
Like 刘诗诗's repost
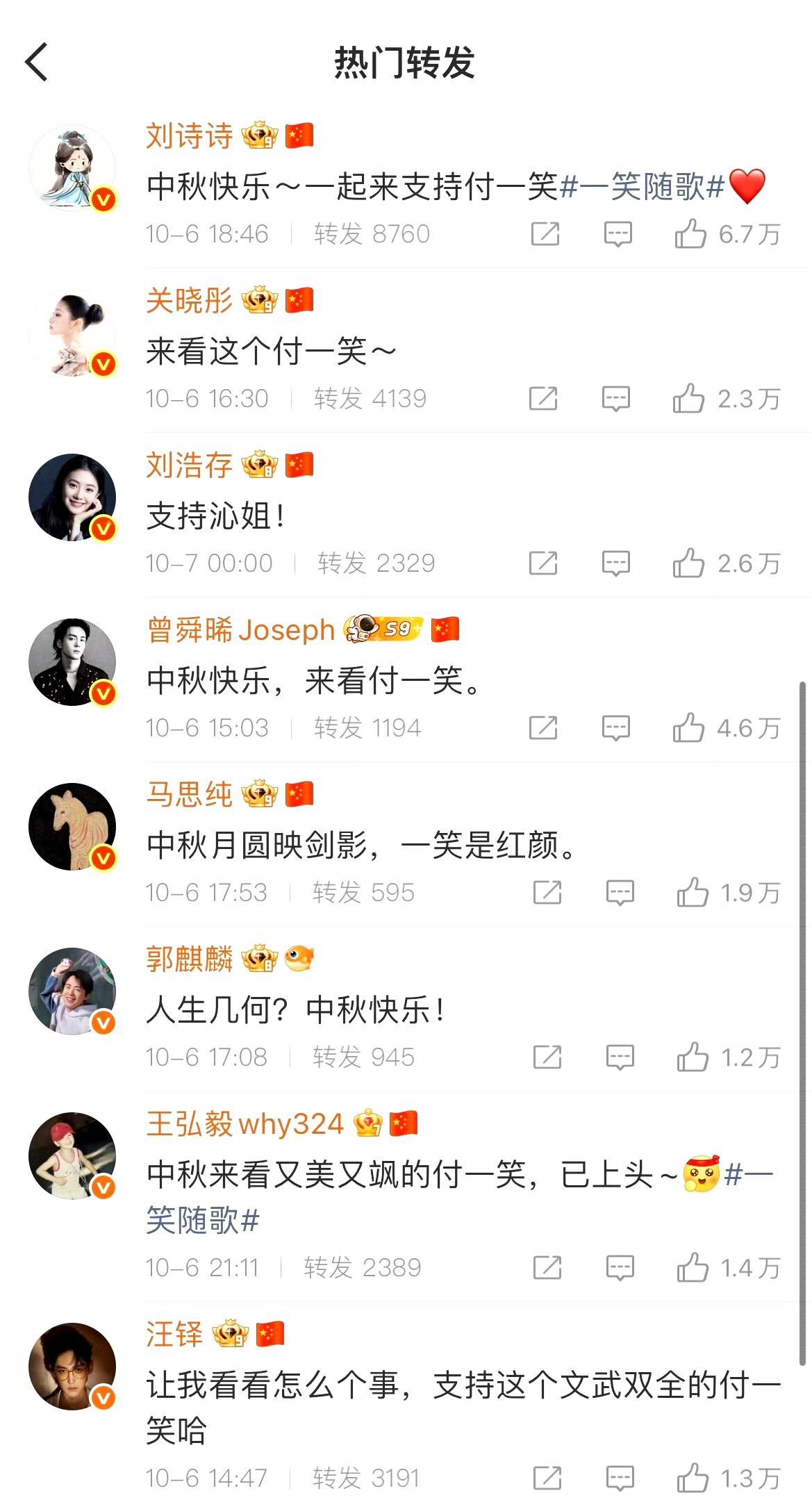coord(690,234)
